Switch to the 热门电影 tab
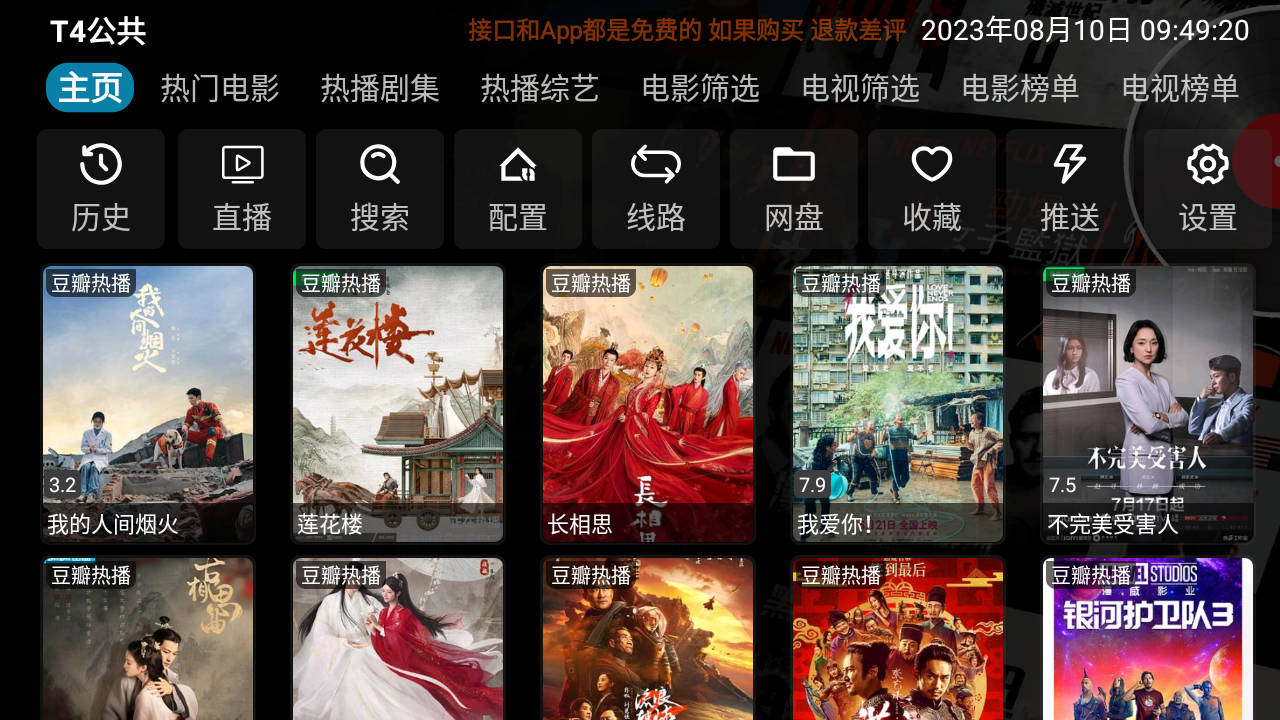Viewport: 1280px width, 720px height. 220,89
